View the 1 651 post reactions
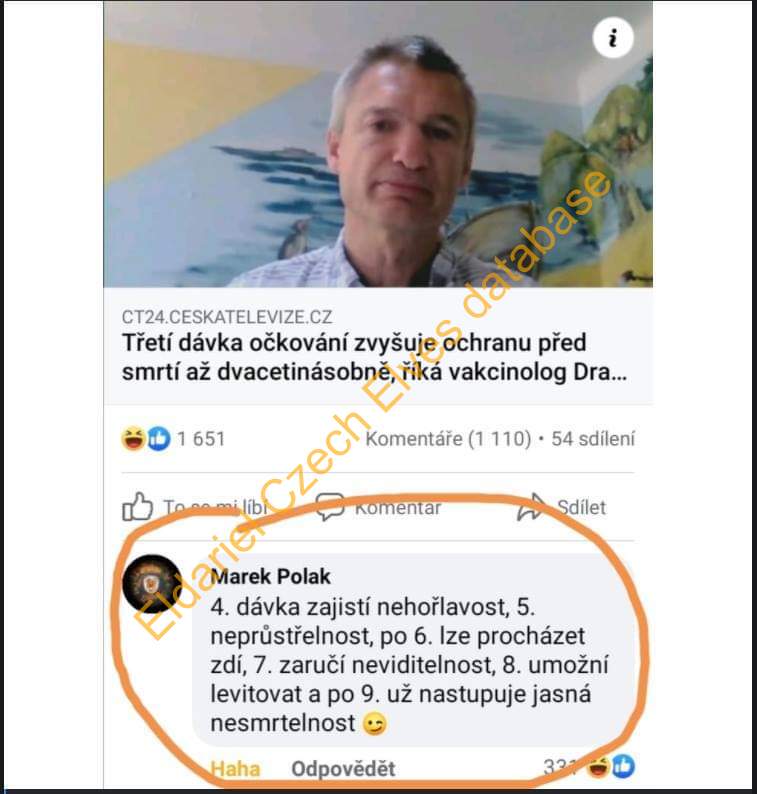 [x=174, y=439]
